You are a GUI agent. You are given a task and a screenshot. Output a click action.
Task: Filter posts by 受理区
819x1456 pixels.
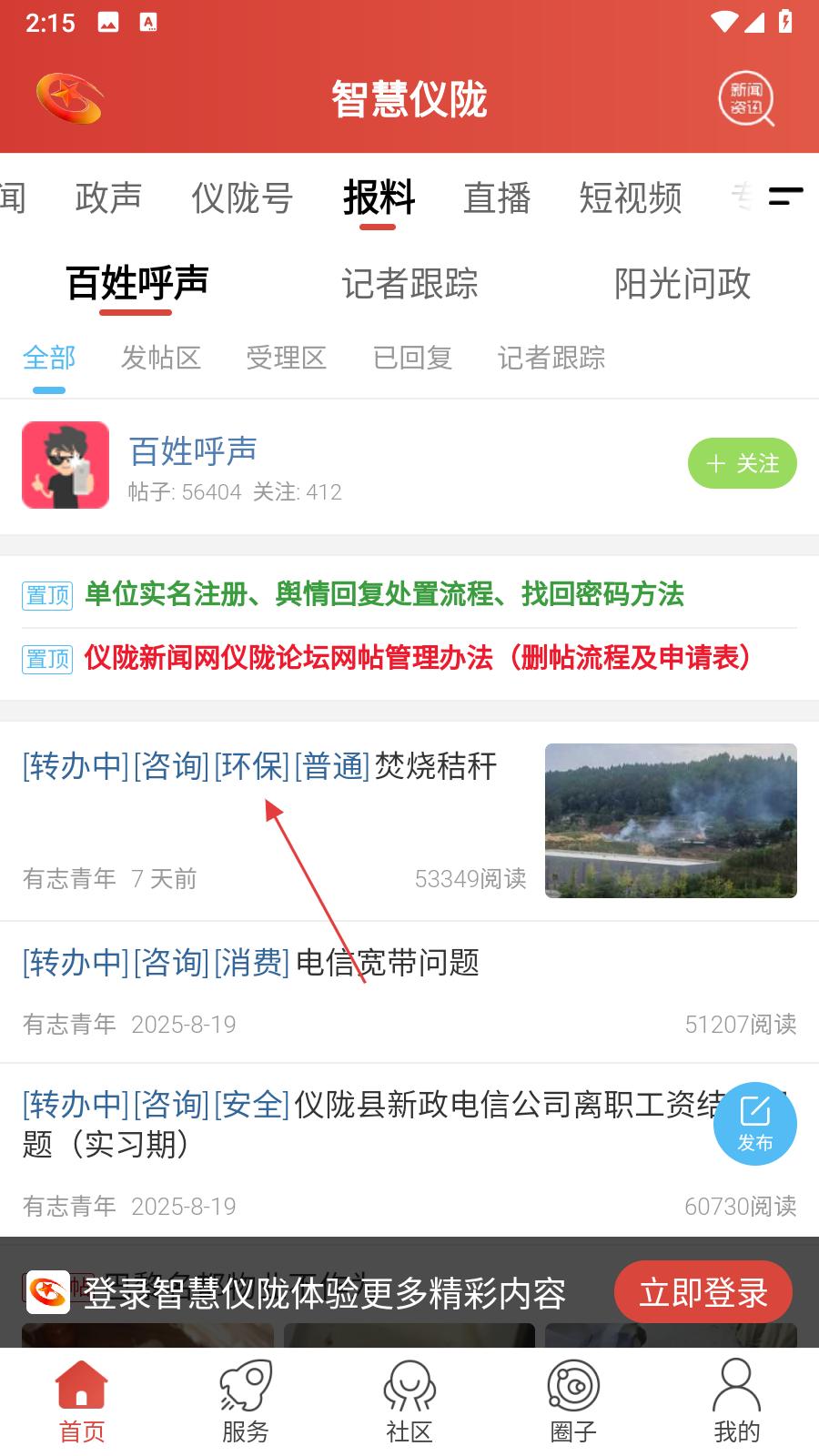[286, 358]
